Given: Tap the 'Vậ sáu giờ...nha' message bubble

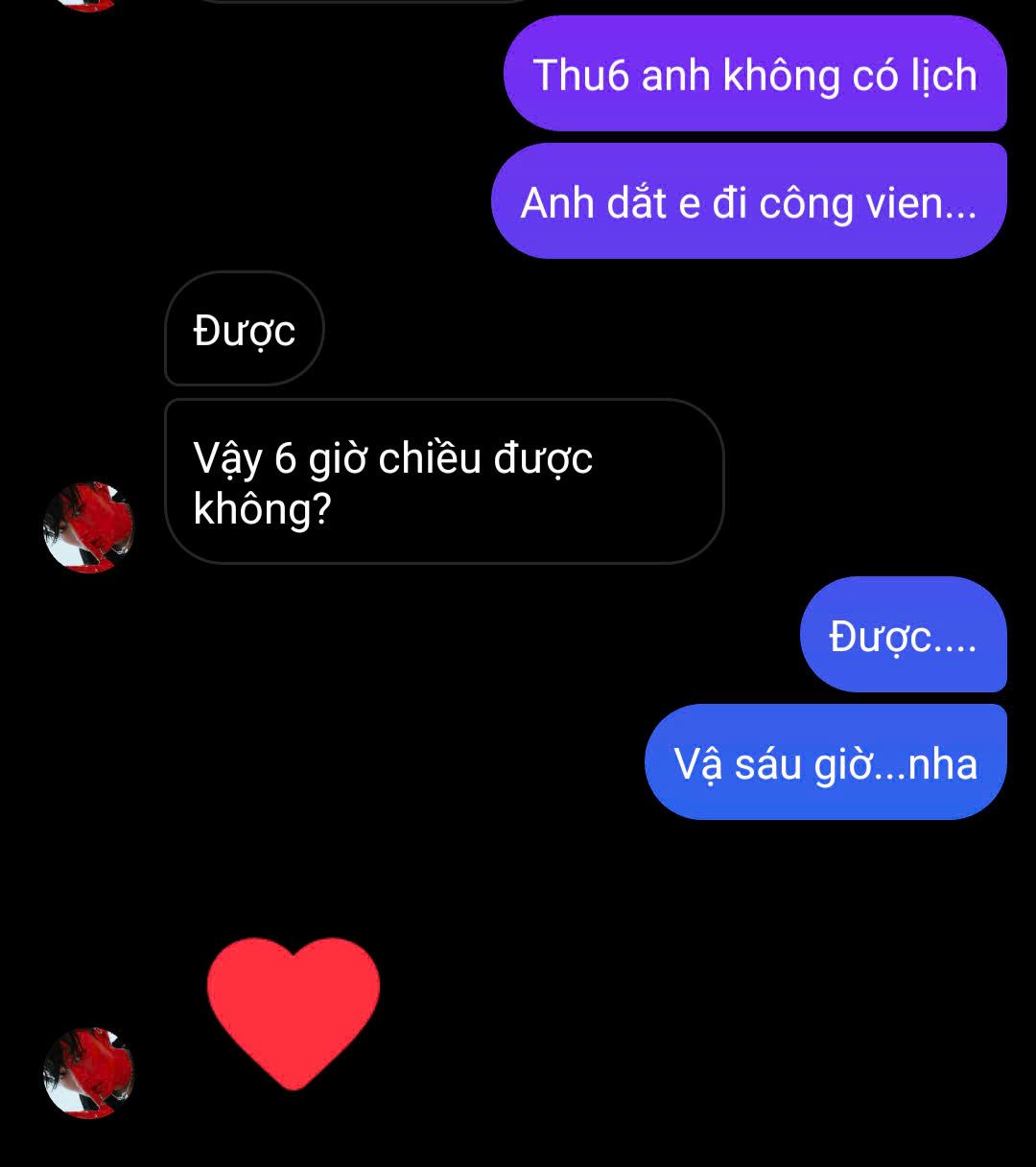Looking at the screenshot, I should [825, 763].
